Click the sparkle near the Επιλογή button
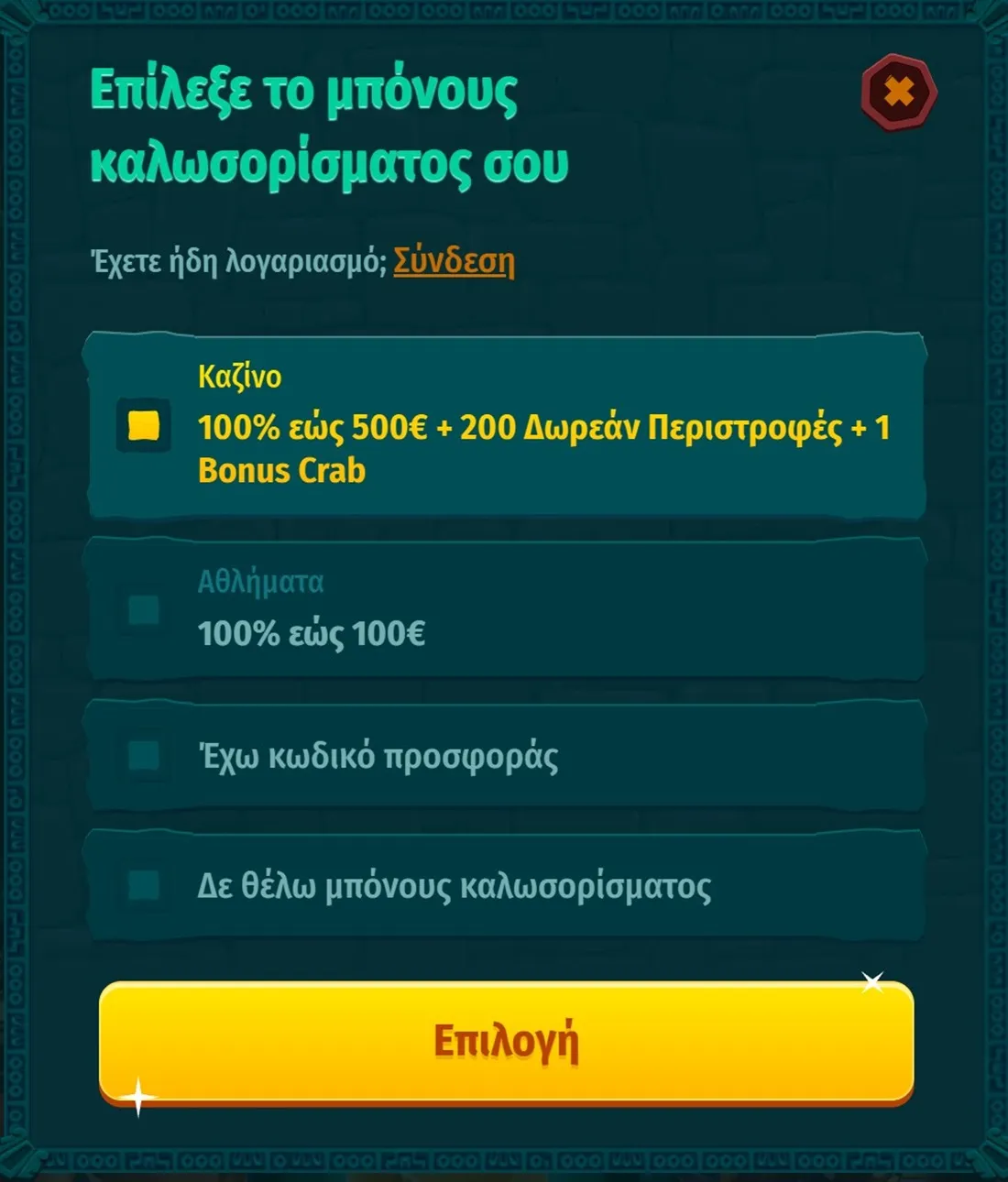Image resolution: width=1008 pixels, height=1182 pixels. 871,982
